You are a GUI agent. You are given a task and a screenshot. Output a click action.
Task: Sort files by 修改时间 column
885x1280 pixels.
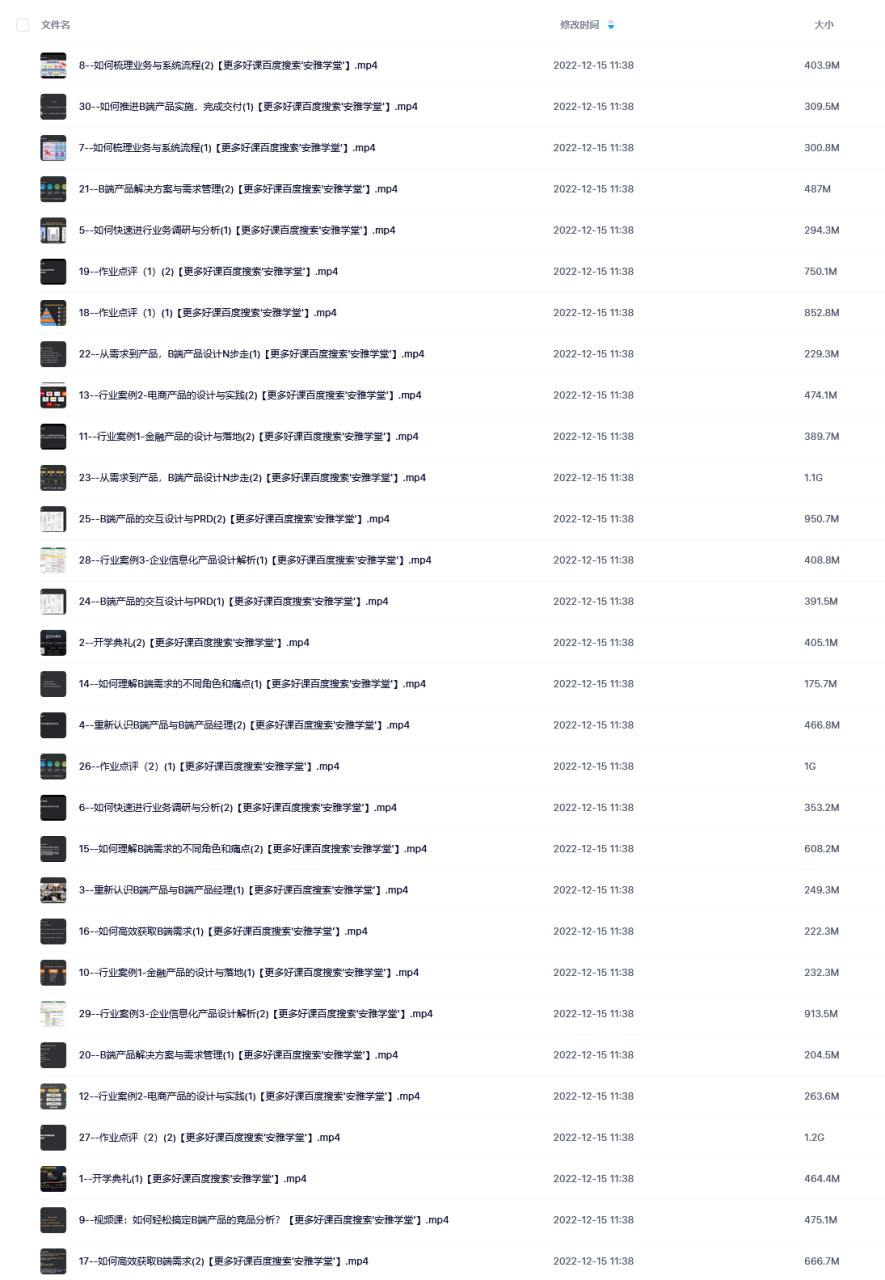581,25
